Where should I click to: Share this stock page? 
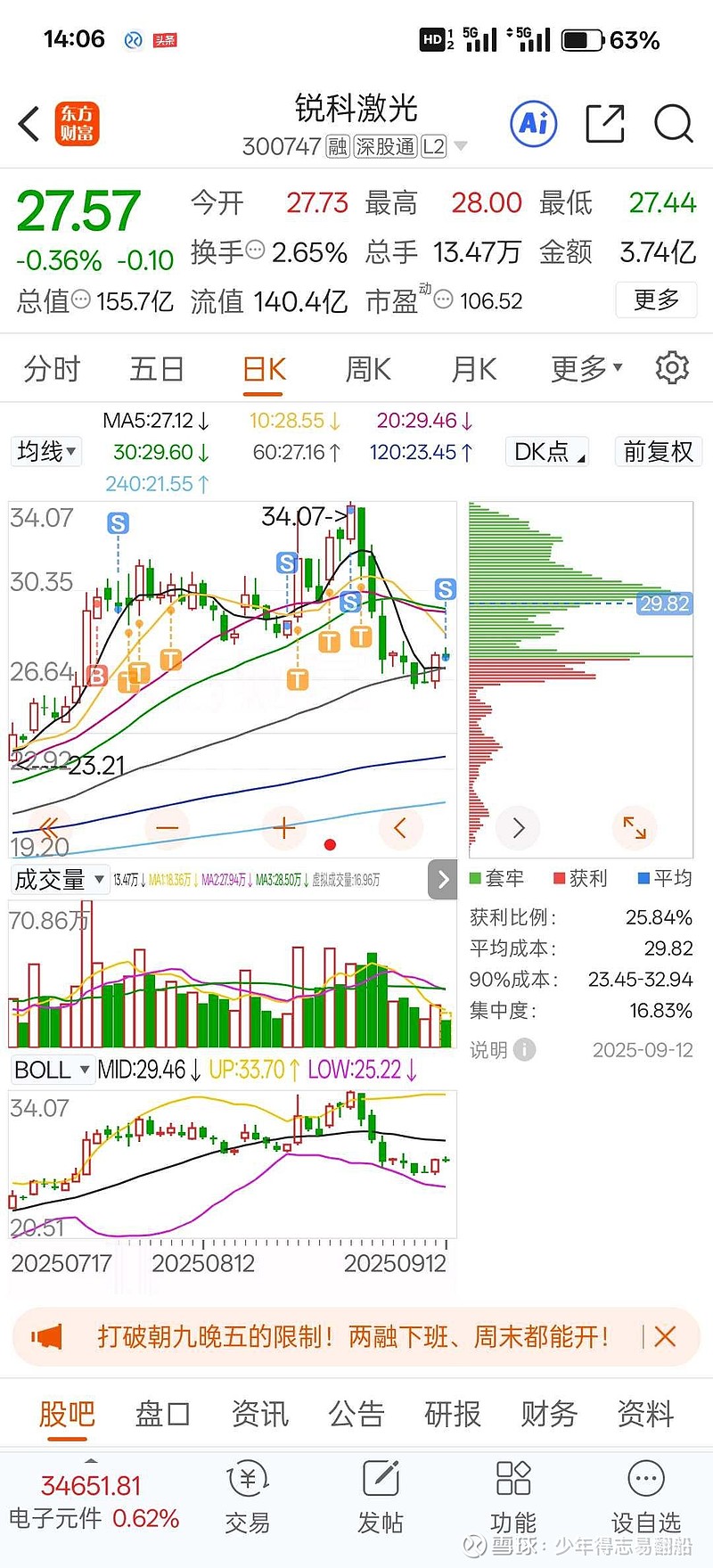(x=604, y=124)
